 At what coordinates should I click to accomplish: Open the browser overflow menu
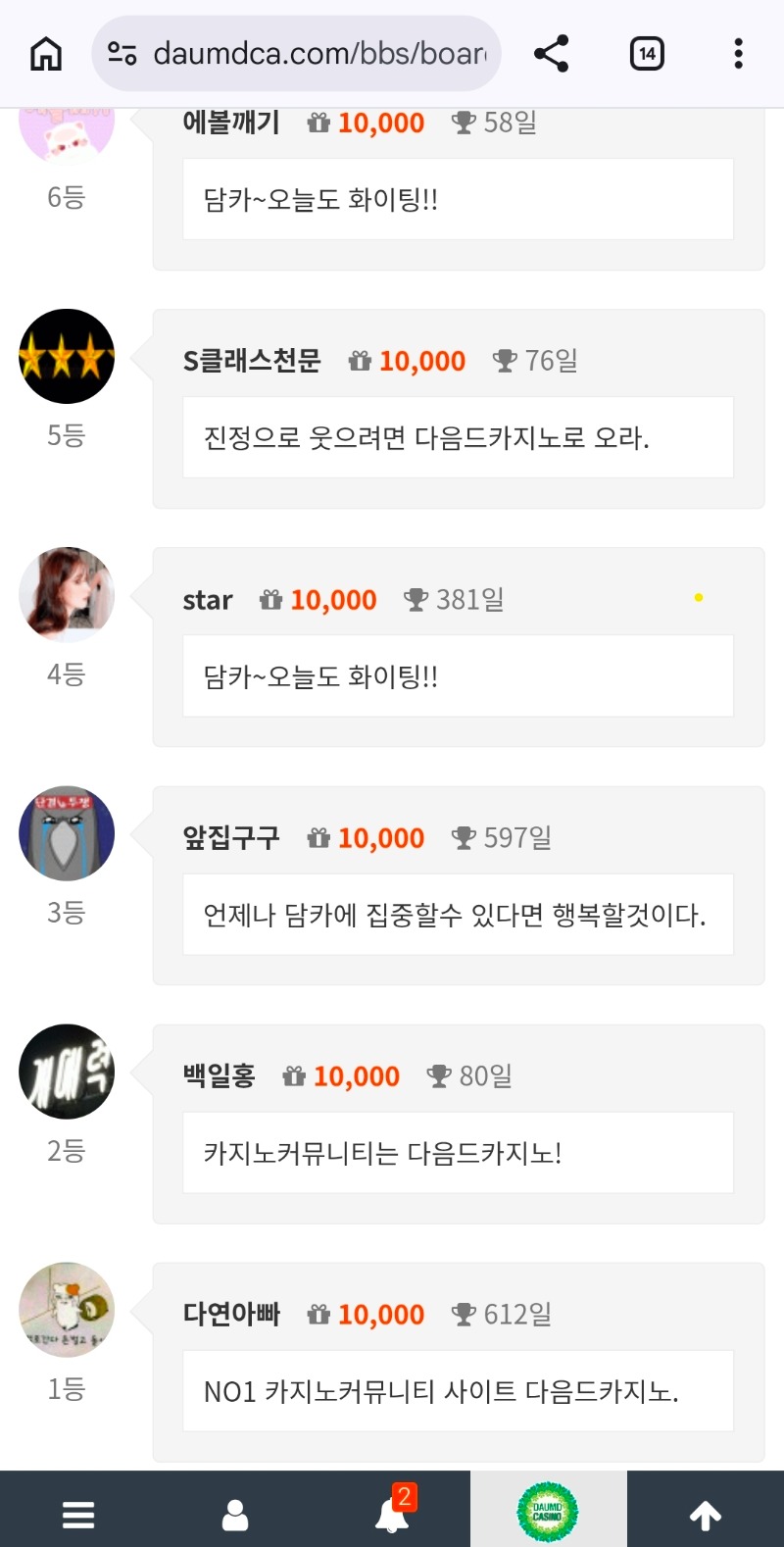click(x=738, y=54)
